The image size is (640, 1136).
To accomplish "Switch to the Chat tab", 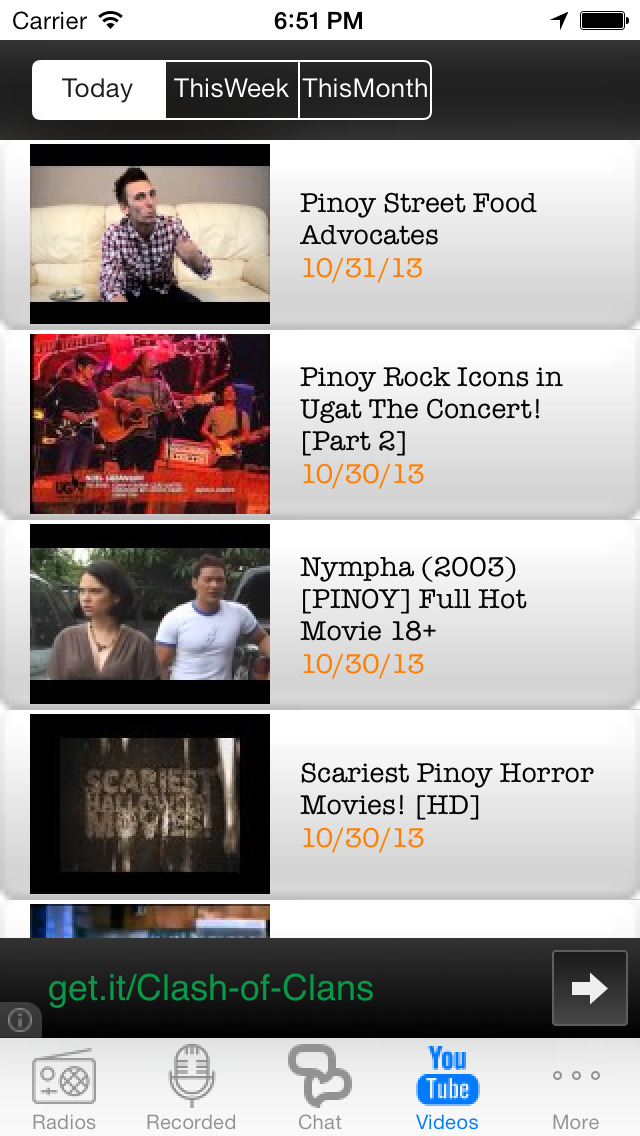I will 320,1088.
